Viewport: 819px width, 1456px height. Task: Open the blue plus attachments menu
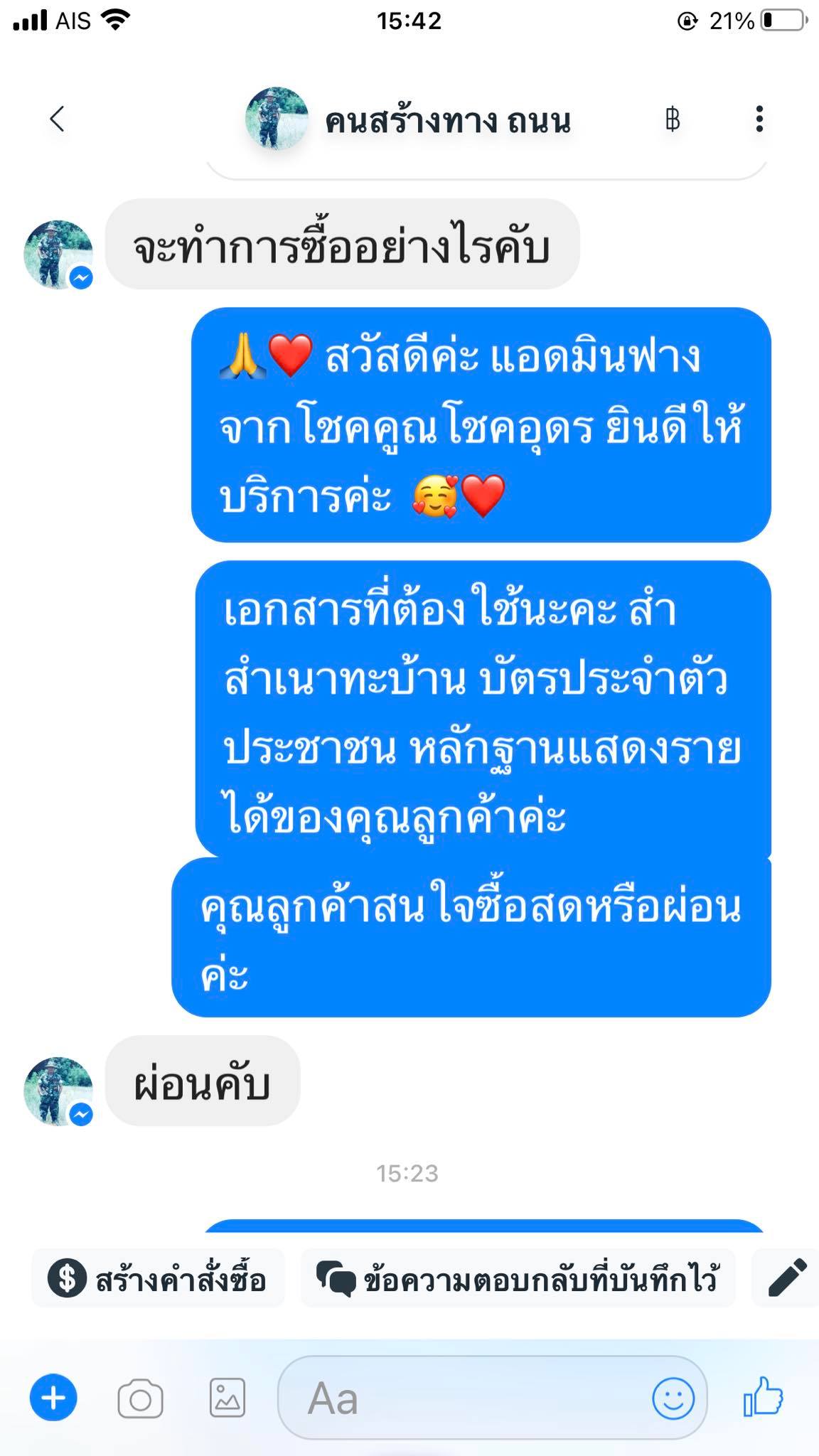pyautogui.click(x=53, y=1398)
